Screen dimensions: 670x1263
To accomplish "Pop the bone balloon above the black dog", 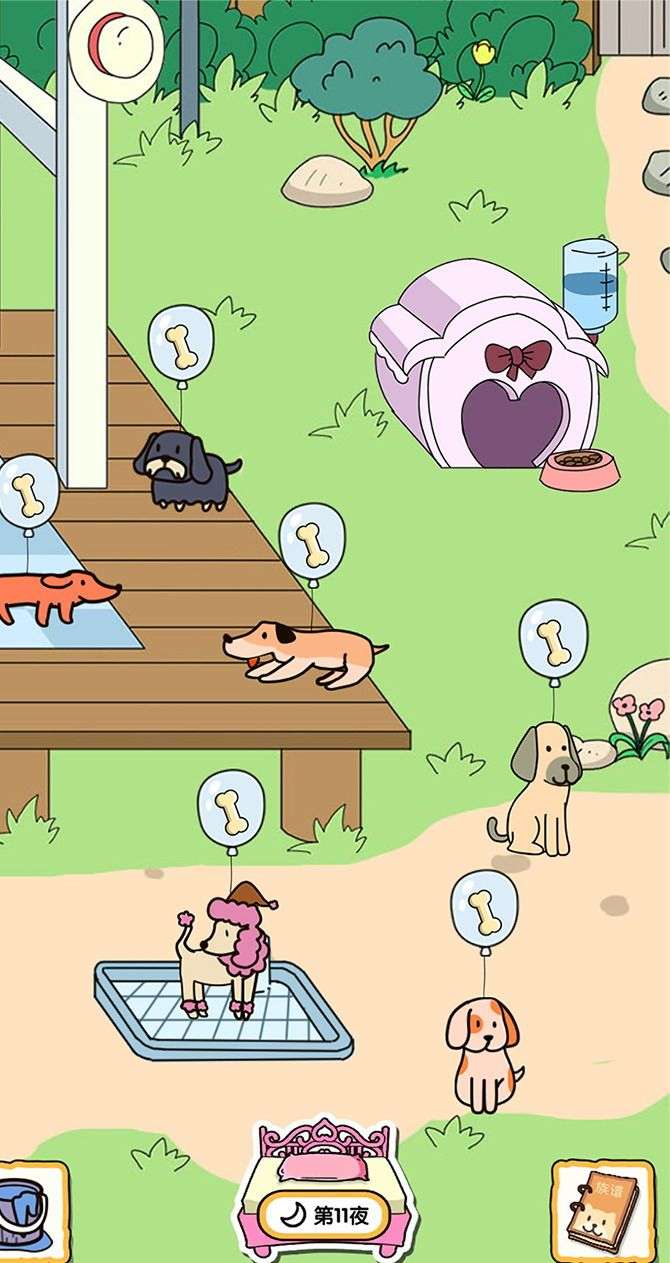I will 181,344.
